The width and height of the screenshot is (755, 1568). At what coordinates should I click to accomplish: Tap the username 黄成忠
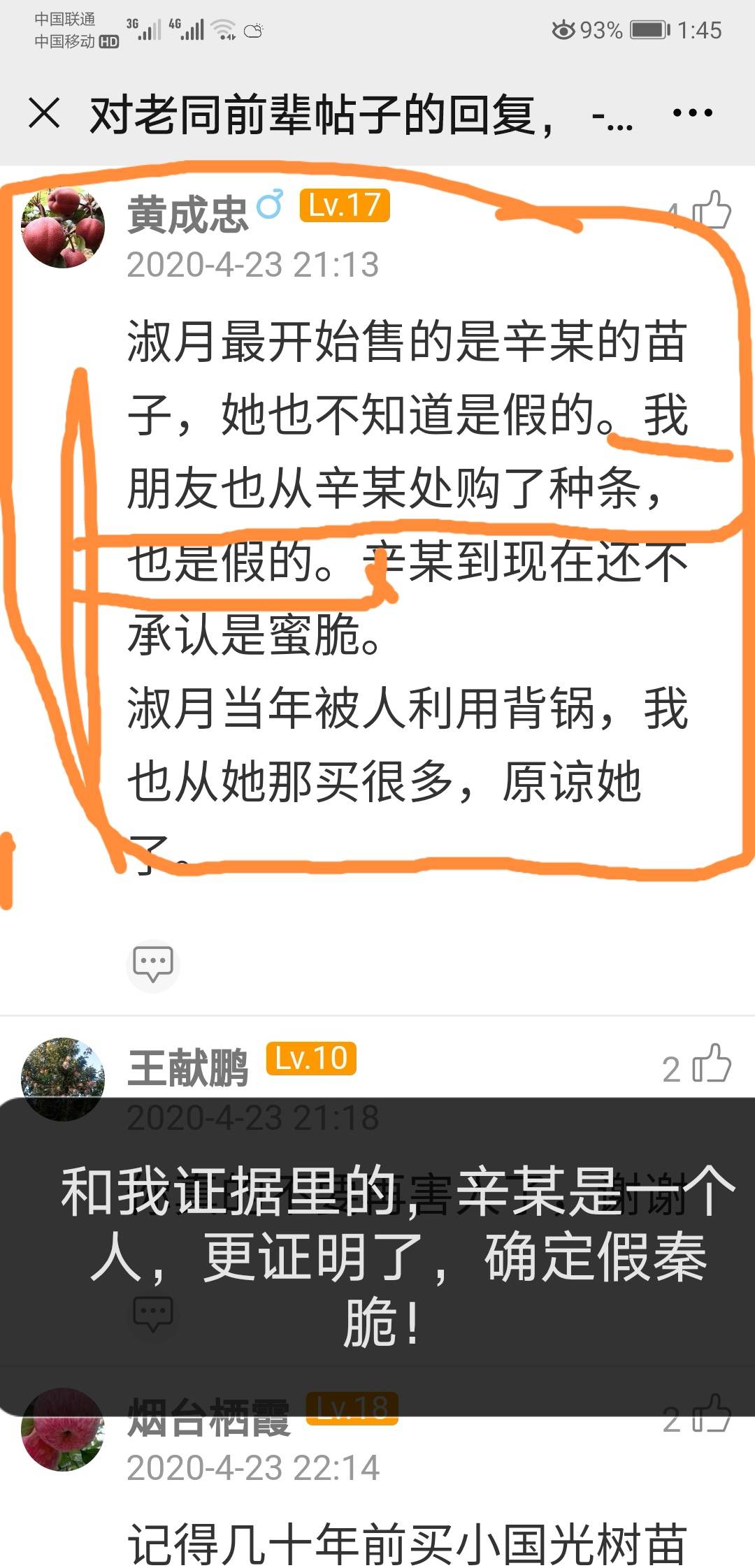(x=187, y=214)
